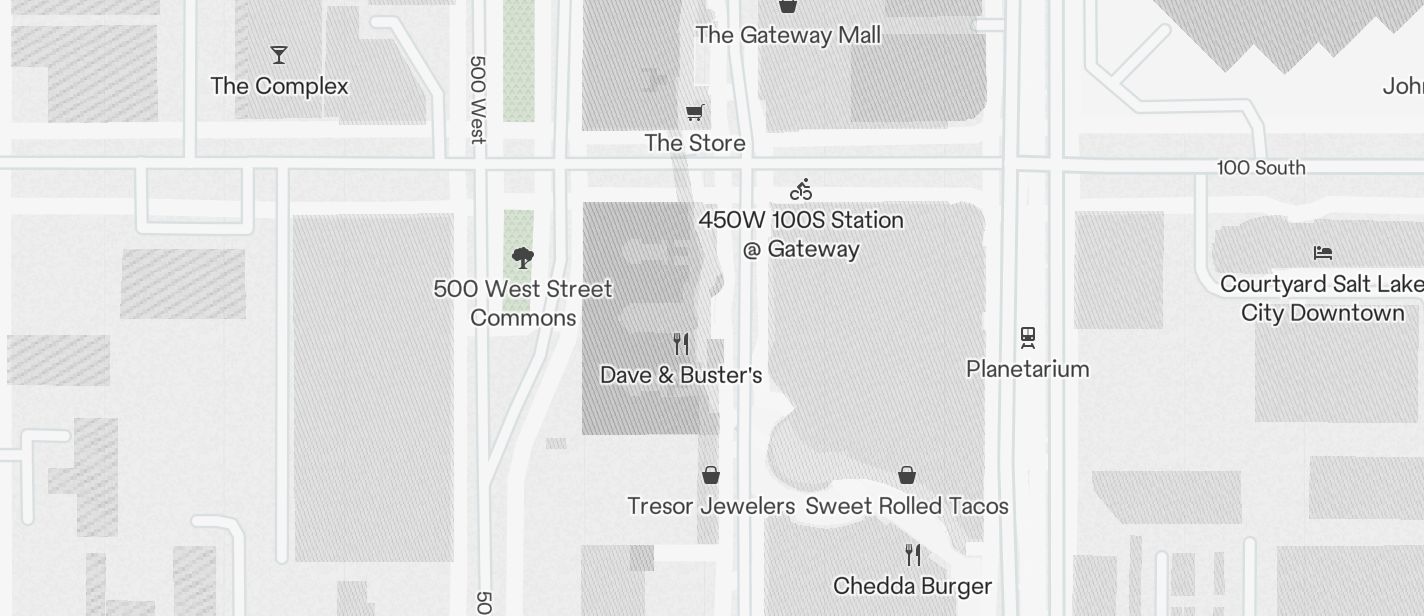This screenshot has width=1424, height=616.
Task: Open Dave & Buster's restaurant marker
Action: click(x=681, y=345)
